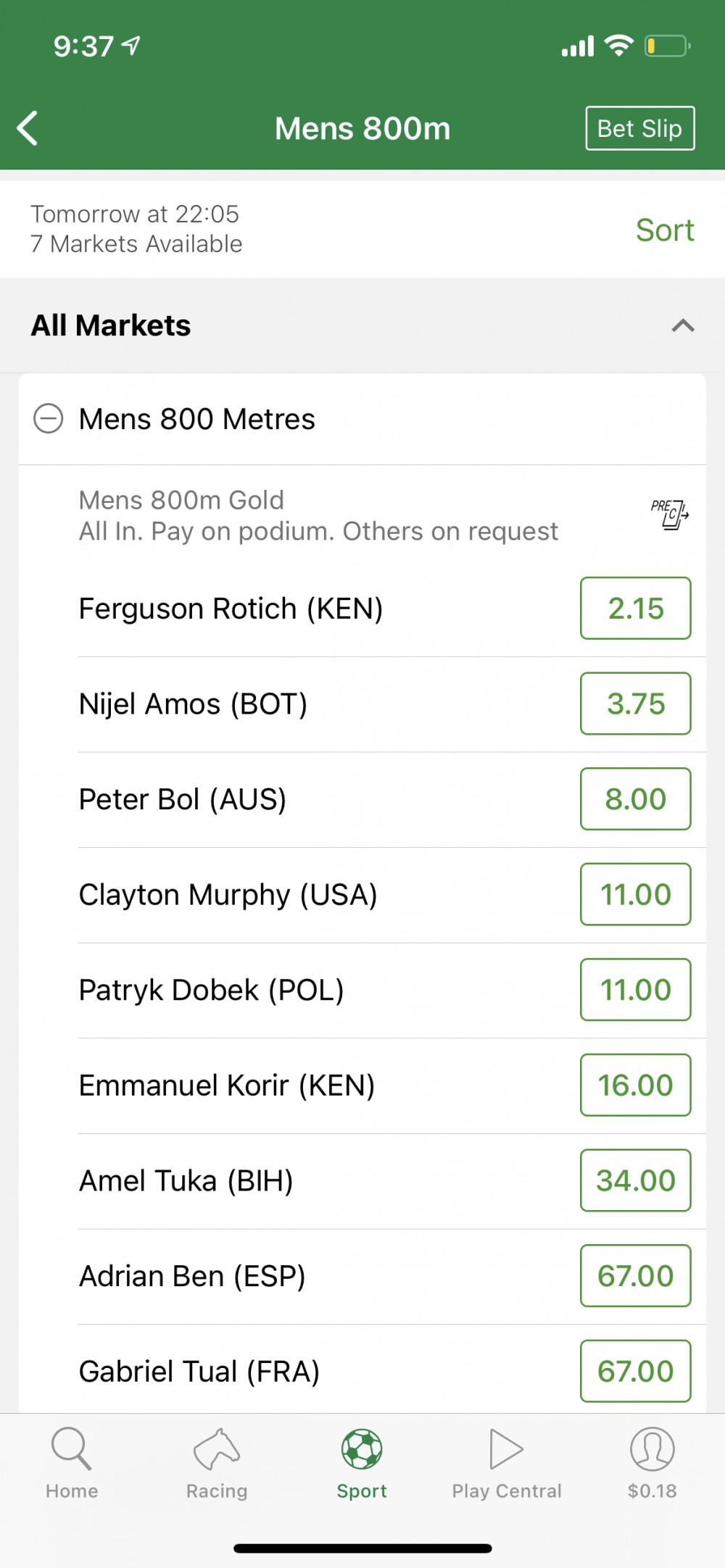Select Nijel Amos odds 3.75
725x1568 pixels.
click(635, 704)
